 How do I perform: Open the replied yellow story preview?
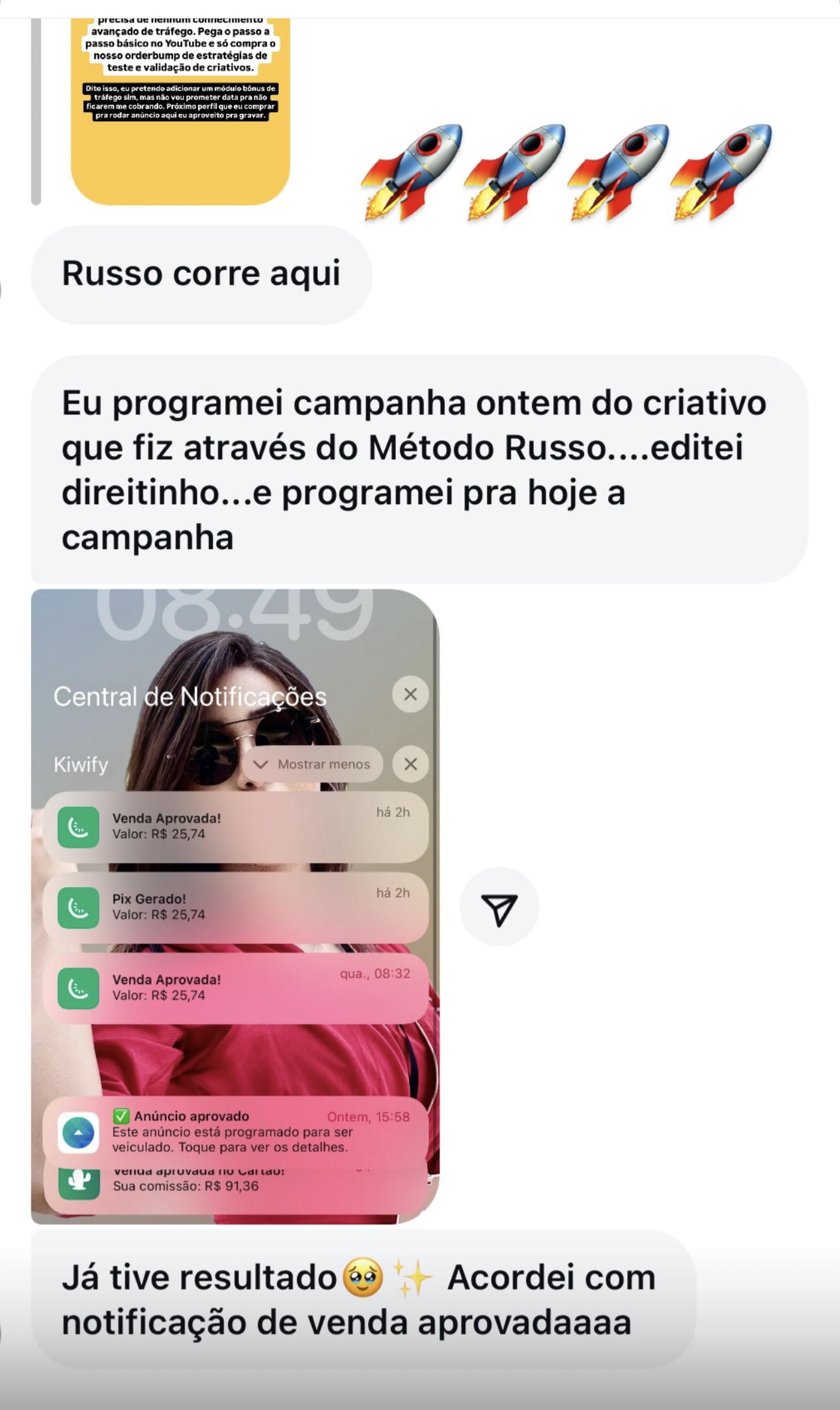point(180,111)
